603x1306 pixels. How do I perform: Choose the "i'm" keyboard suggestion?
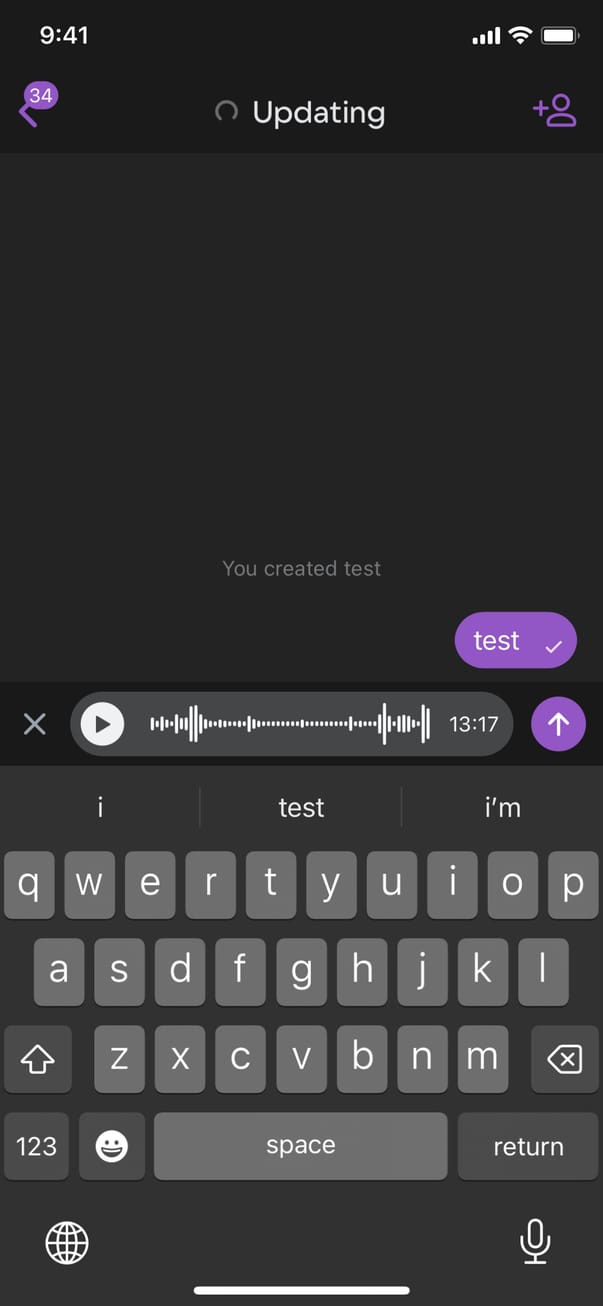pos(502,807)
